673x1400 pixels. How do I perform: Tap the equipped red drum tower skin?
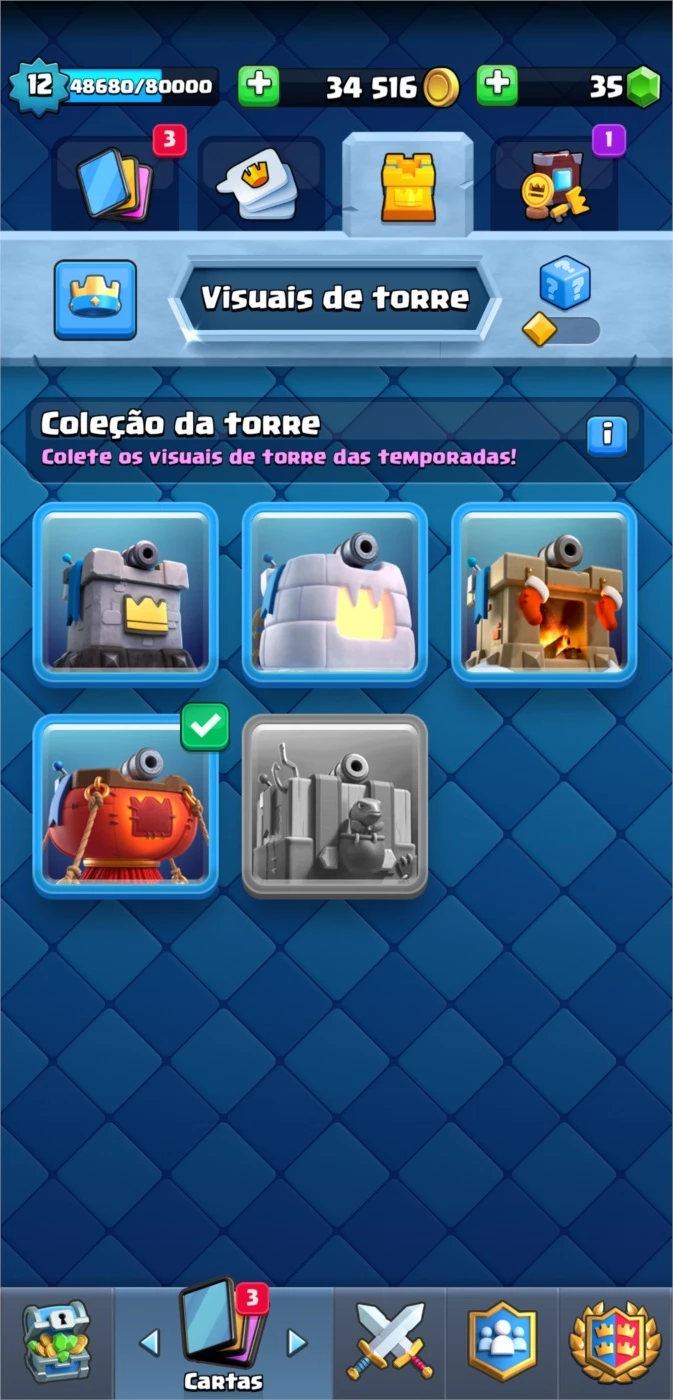[x=126, y=805]
